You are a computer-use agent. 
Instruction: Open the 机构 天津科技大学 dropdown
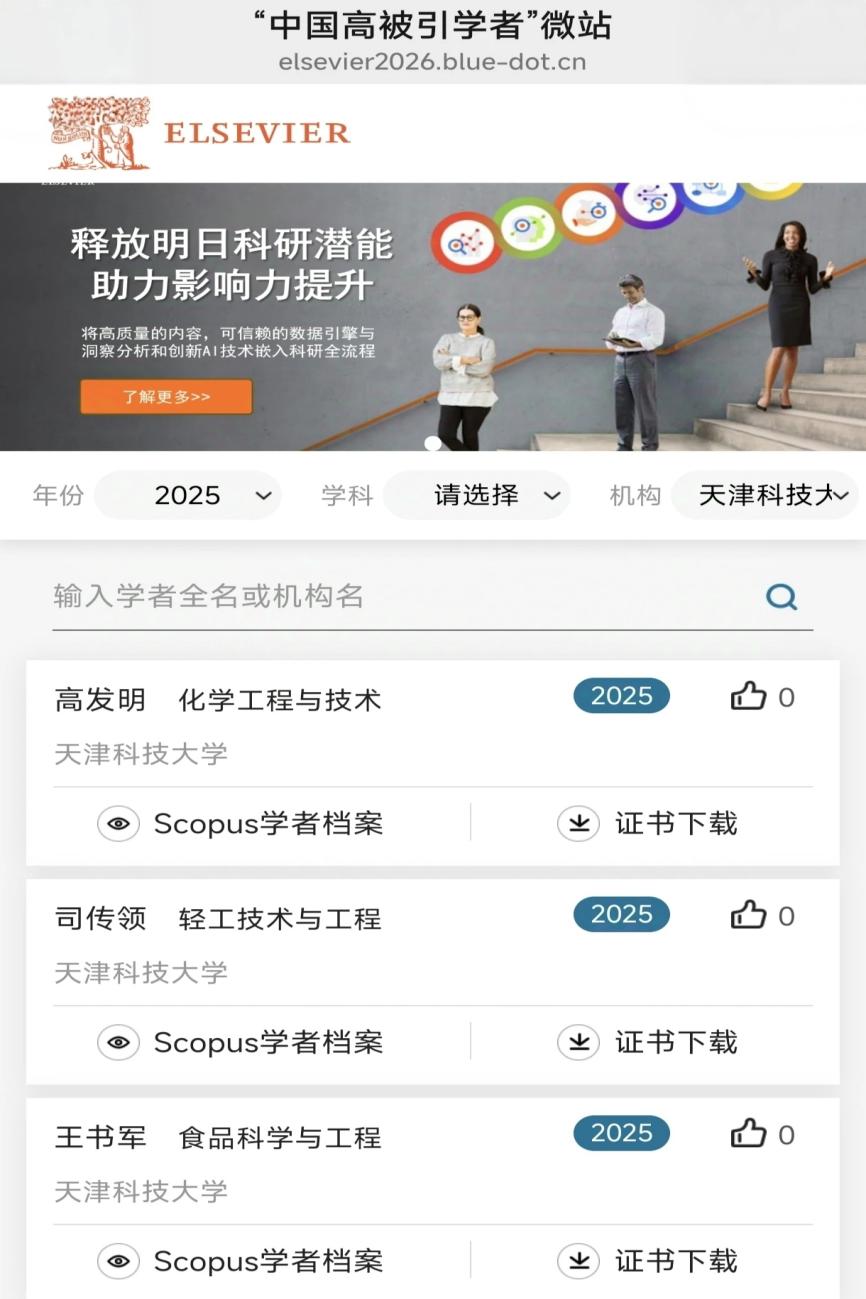pos(764,495)
